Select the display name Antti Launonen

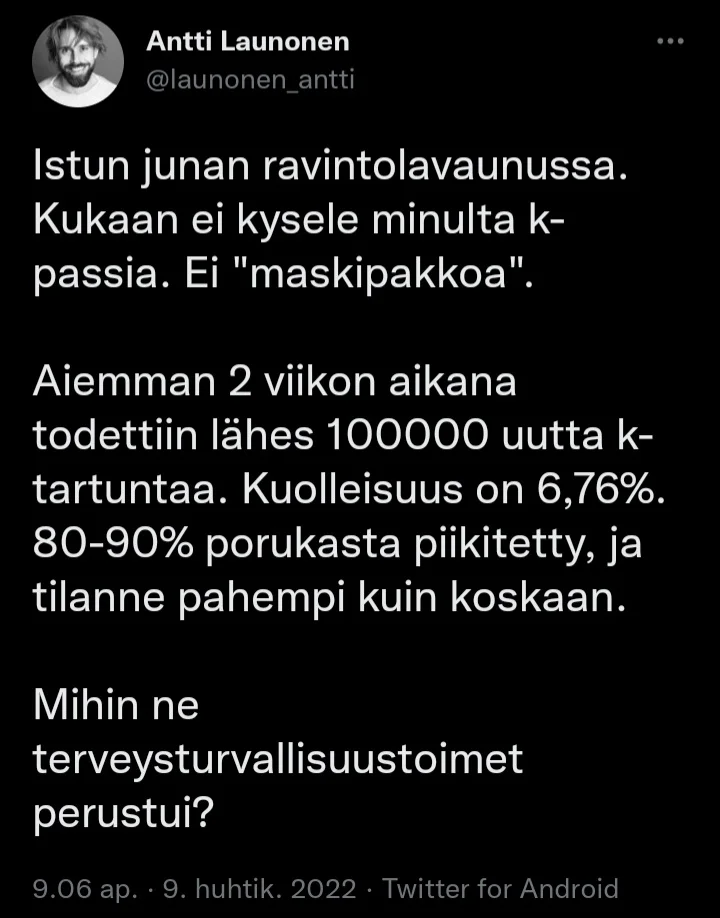[x=248, y=42]
